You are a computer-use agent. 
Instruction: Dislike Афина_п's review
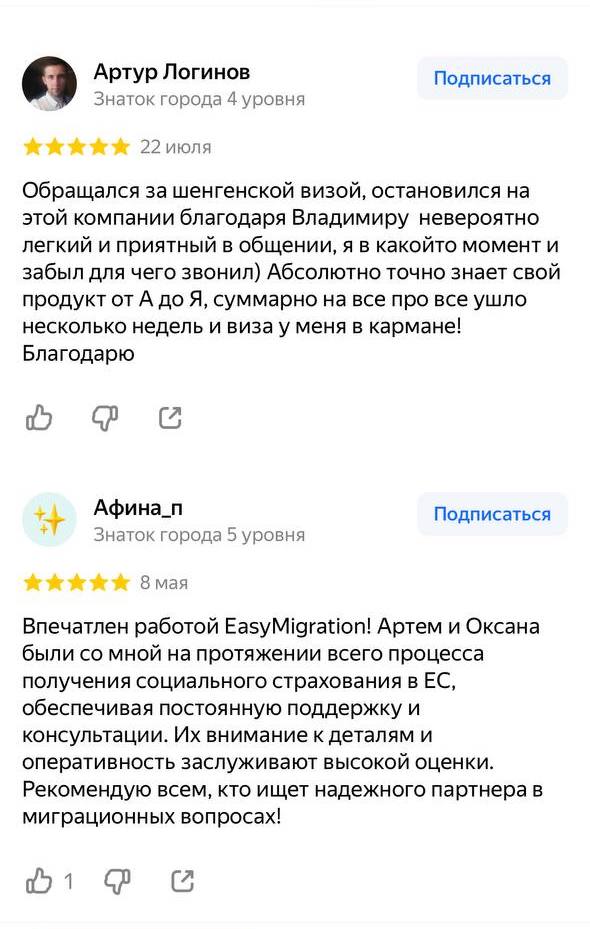tap(117, 881)
